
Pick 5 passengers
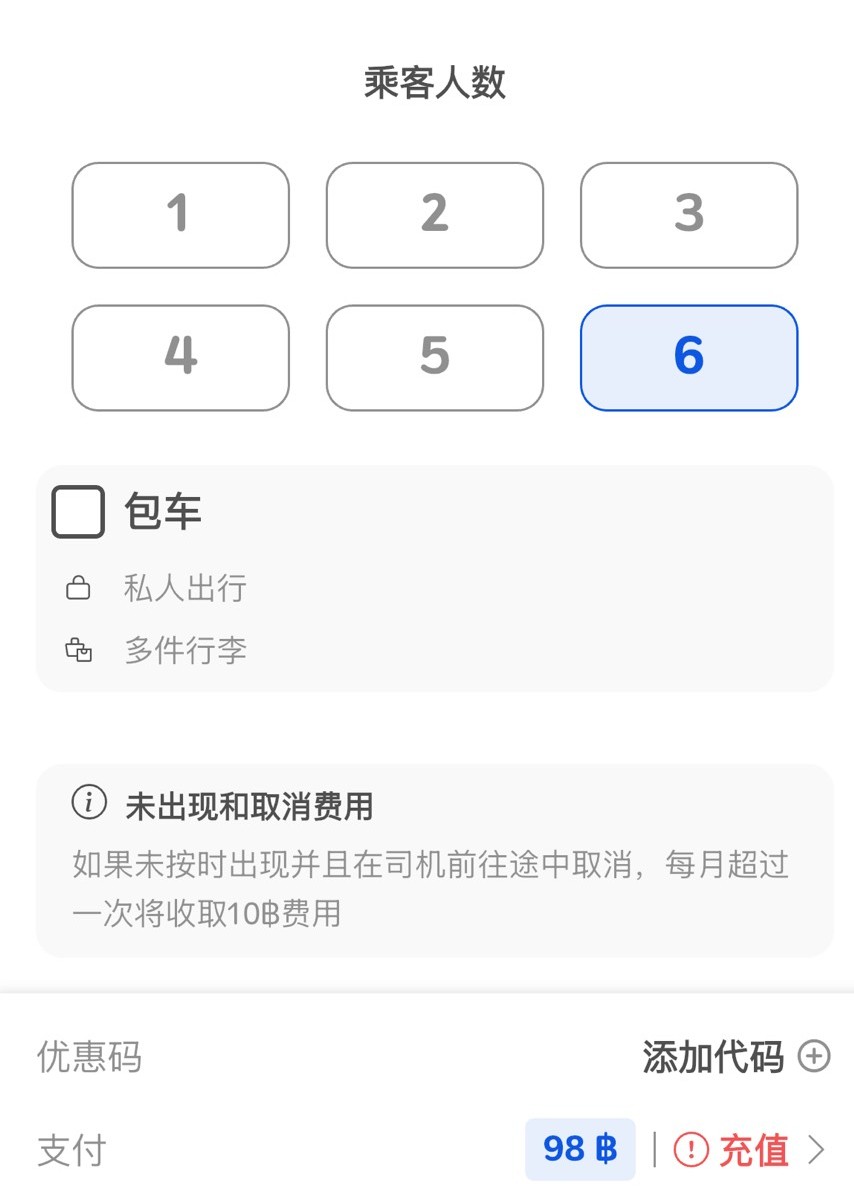pyautogui.click(x=434, y=357)
